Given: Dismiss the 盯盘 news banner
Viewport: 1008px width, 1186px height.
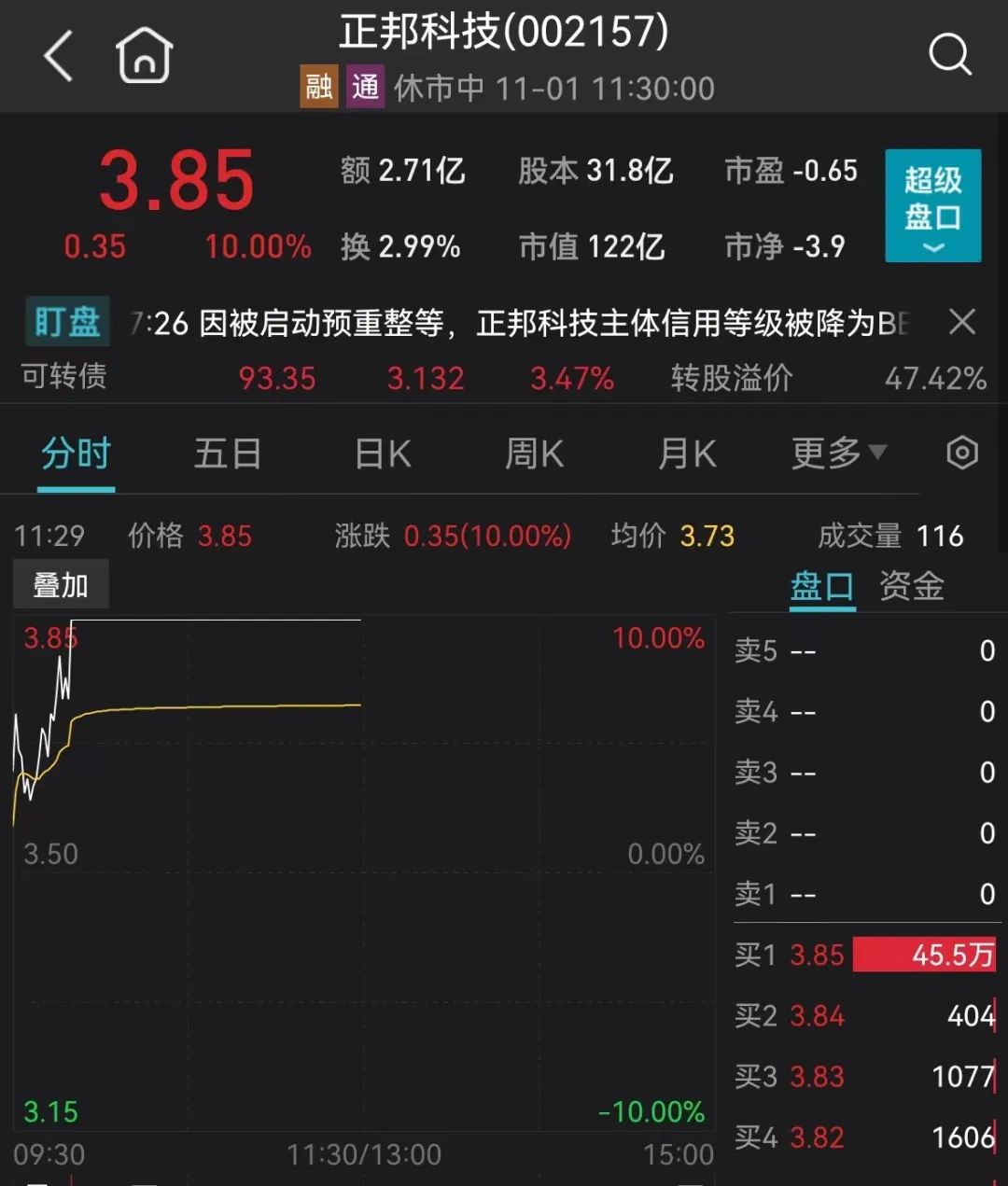Looking at the screenshot, I should coord(961,322).
